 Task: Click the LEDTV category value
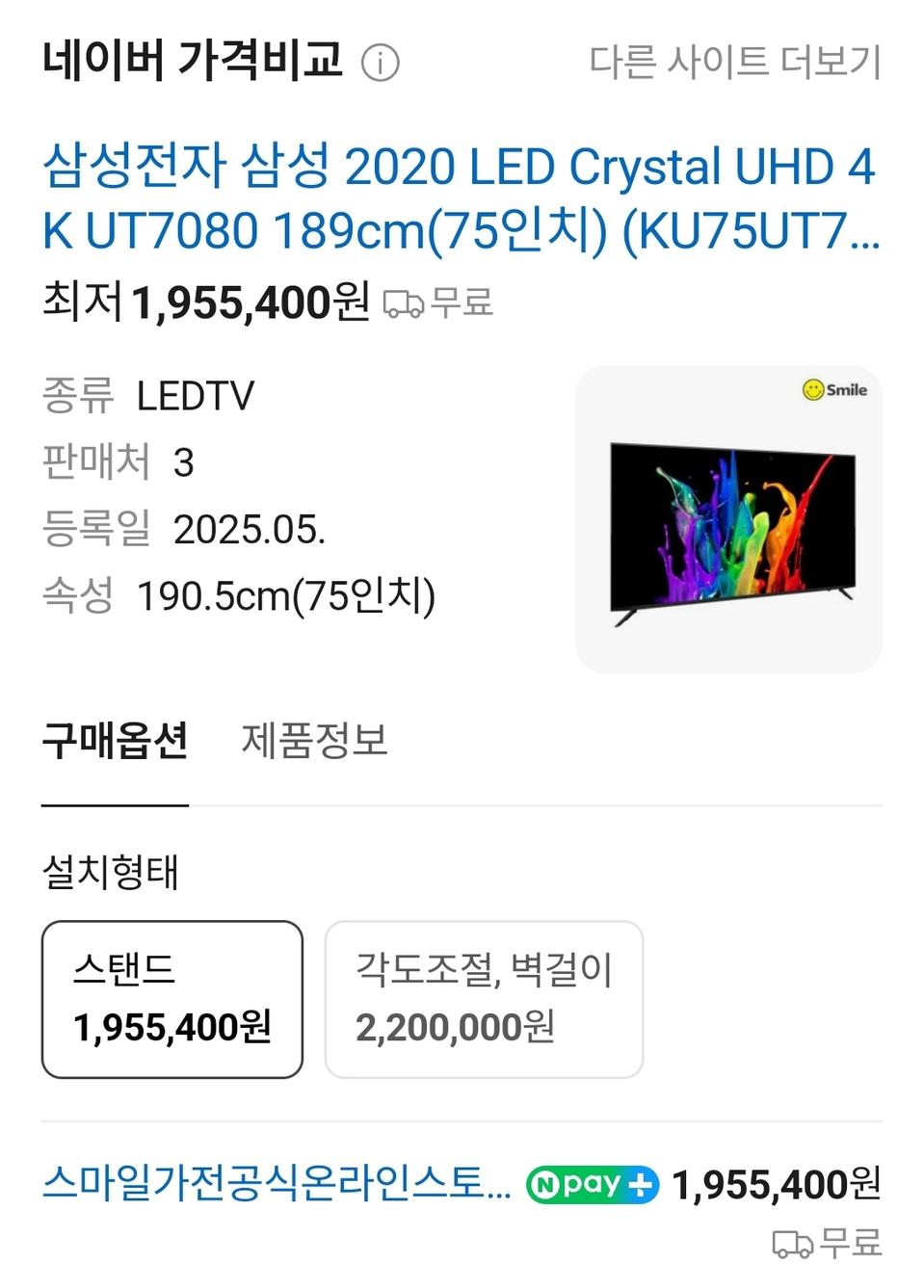[x=194, y=397]
